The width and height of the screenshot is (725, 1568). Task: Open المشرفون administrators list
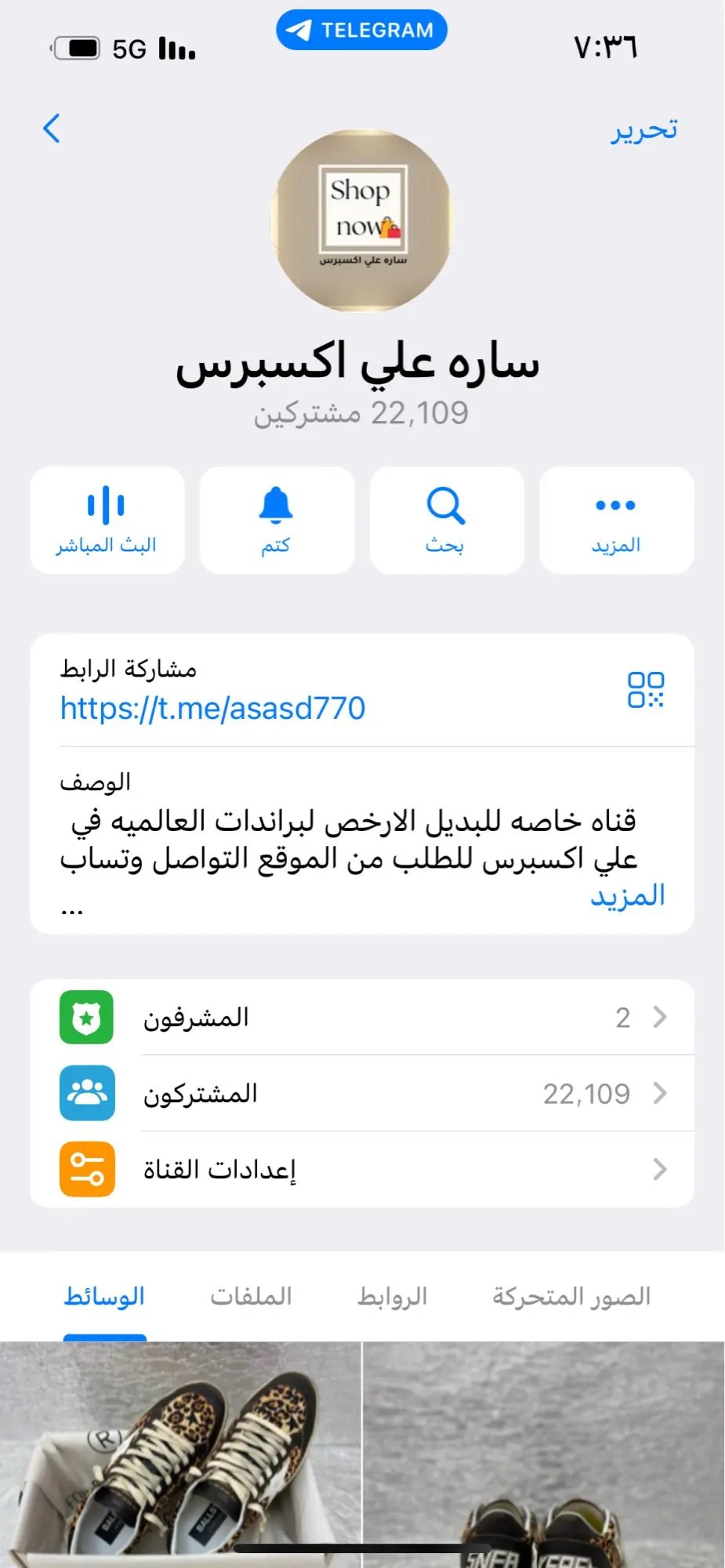click(362, 1018)
